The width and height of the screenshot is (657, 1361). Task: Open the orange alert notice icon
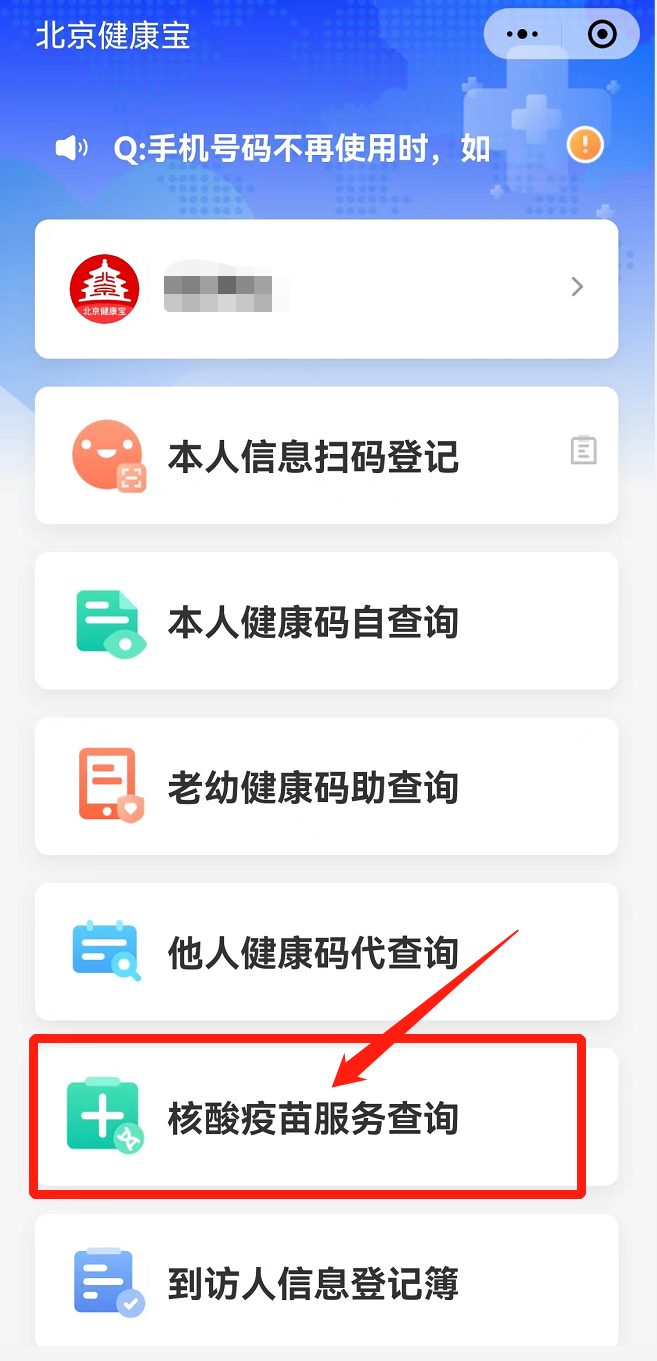pyautogui.click(x=585, y=146)
